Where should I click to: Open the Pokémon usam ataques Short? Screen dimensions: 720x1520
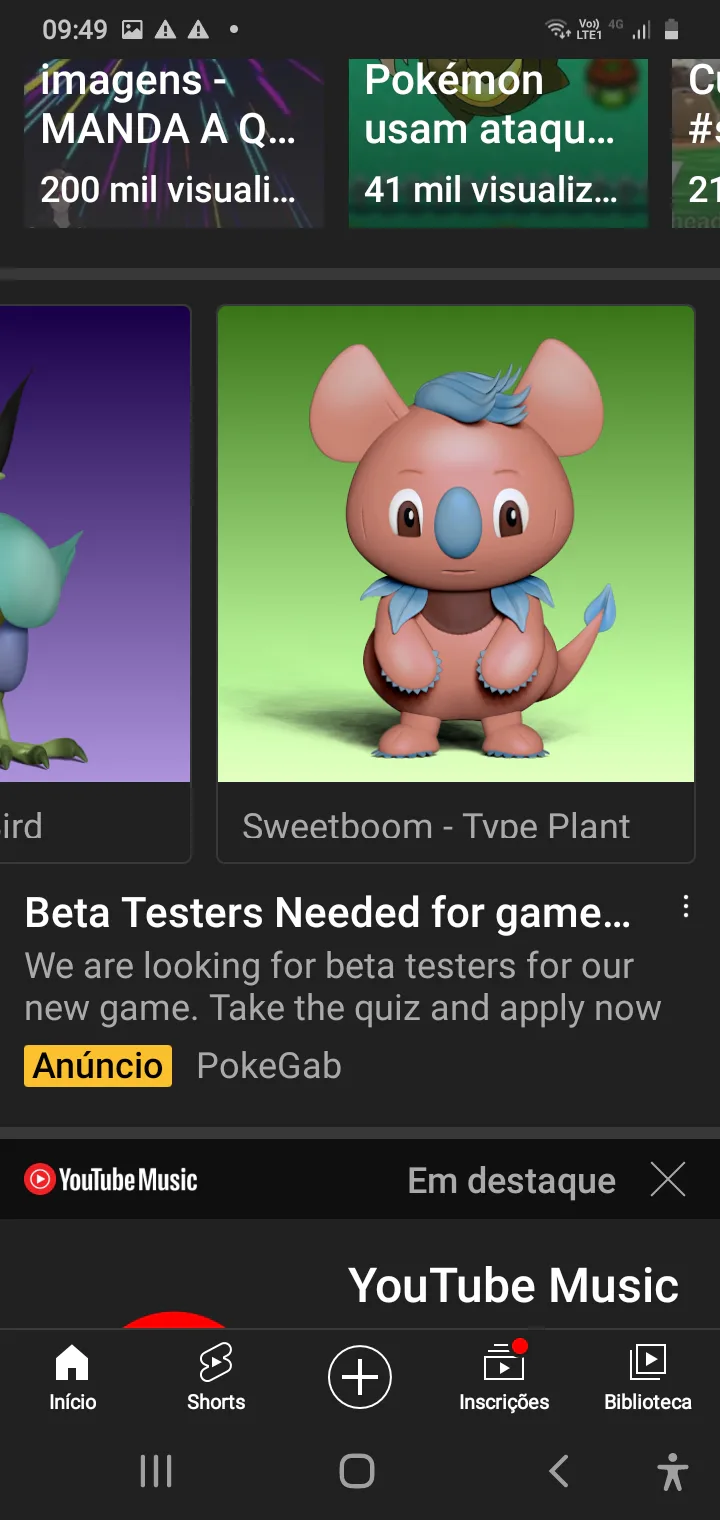[498, 142]
